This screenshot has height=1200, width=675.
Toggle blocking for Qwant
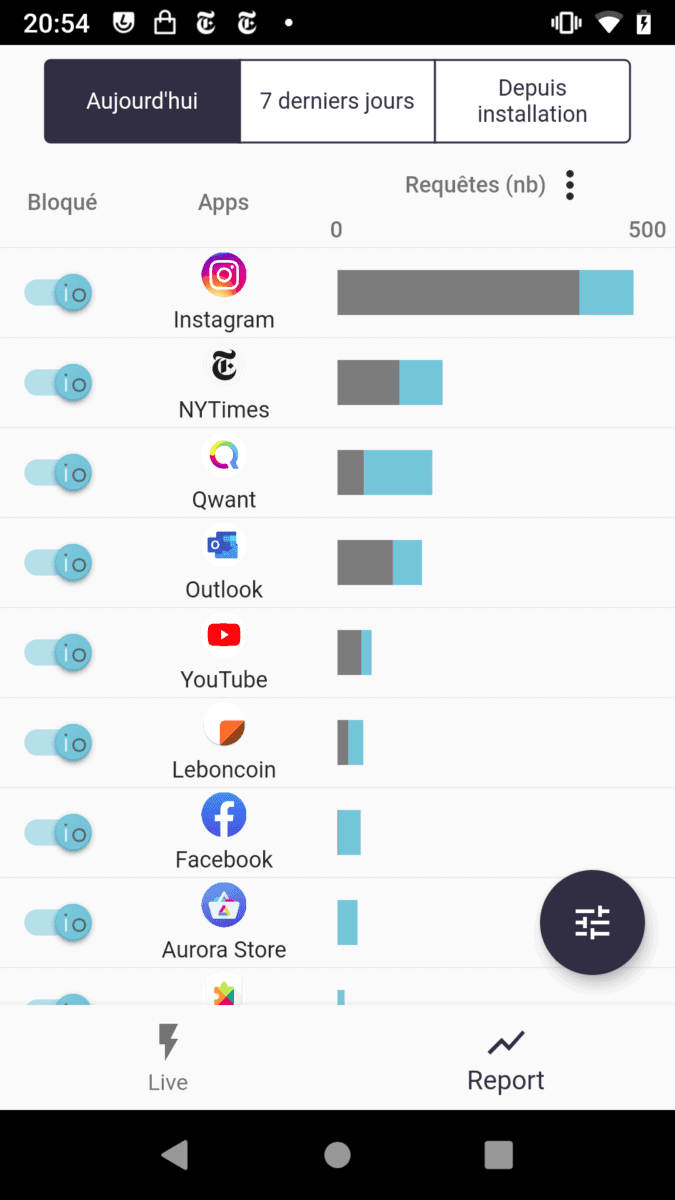click(x=59, y=473)
